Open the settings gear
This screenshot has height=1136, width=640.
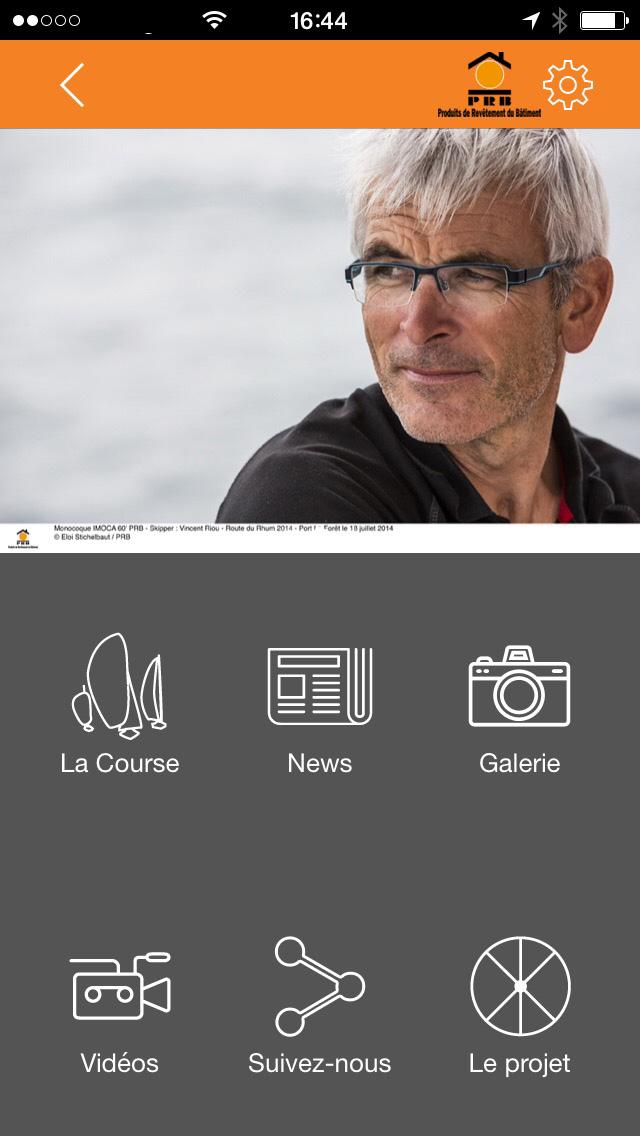pos(567,85)
